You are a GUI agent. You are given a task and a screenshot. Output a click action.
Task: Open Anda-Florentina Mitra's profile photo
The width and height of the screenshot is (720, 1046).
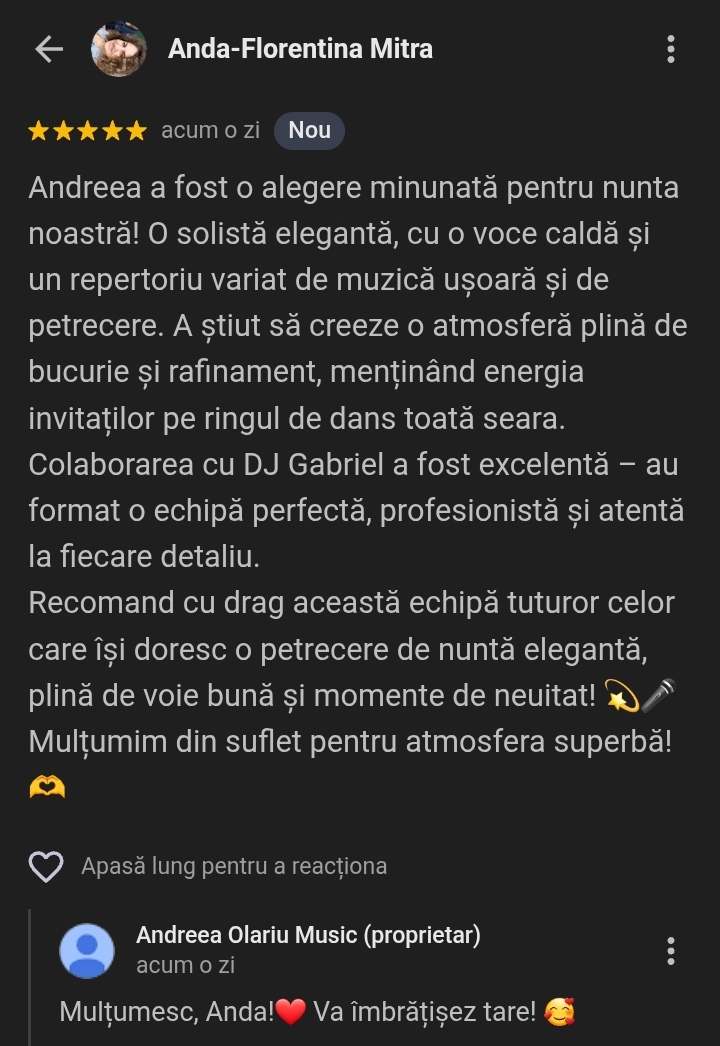click(118, 49)
